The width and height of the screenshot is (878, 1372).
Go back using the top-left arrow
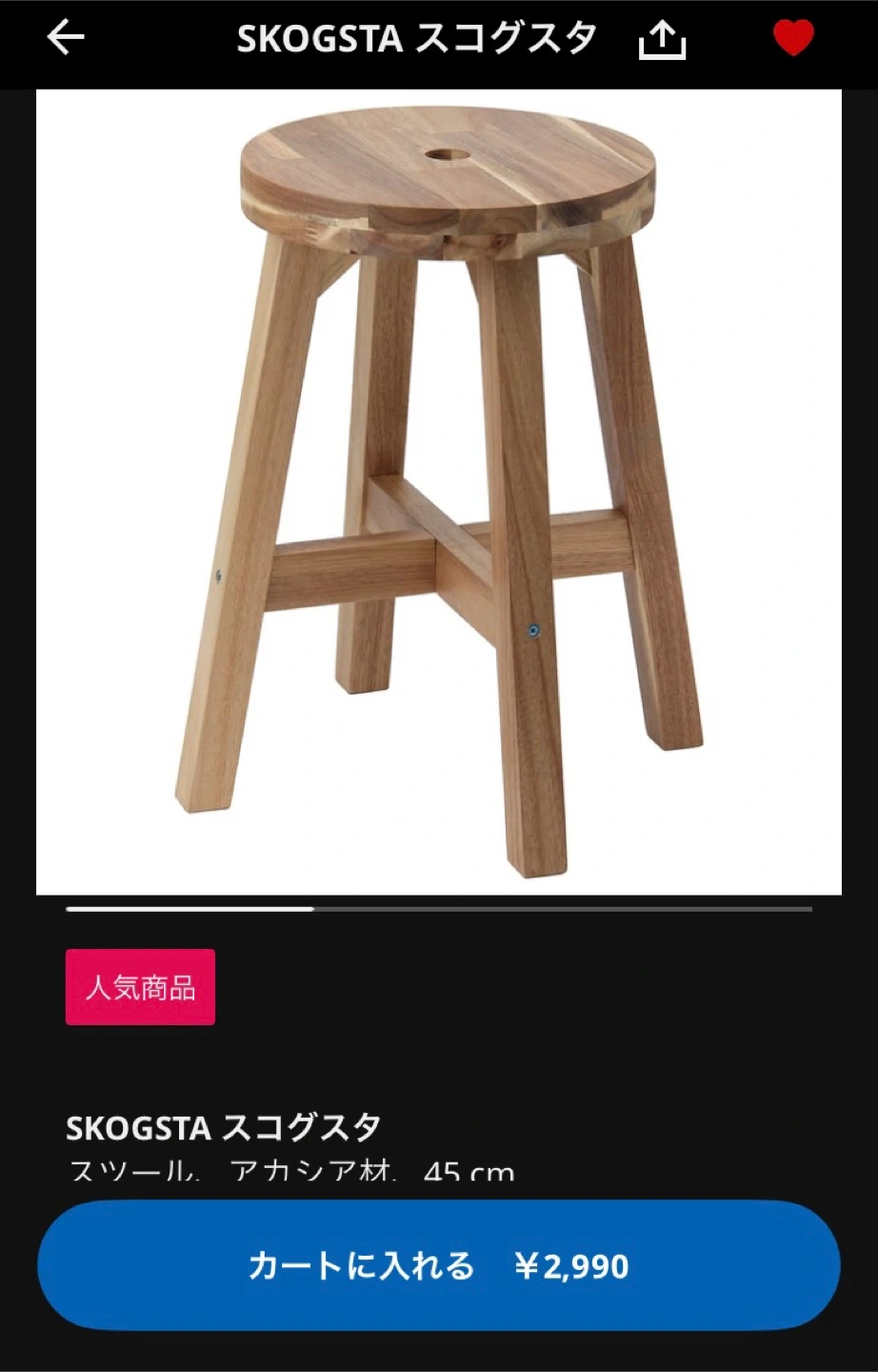tap(66, 38)
